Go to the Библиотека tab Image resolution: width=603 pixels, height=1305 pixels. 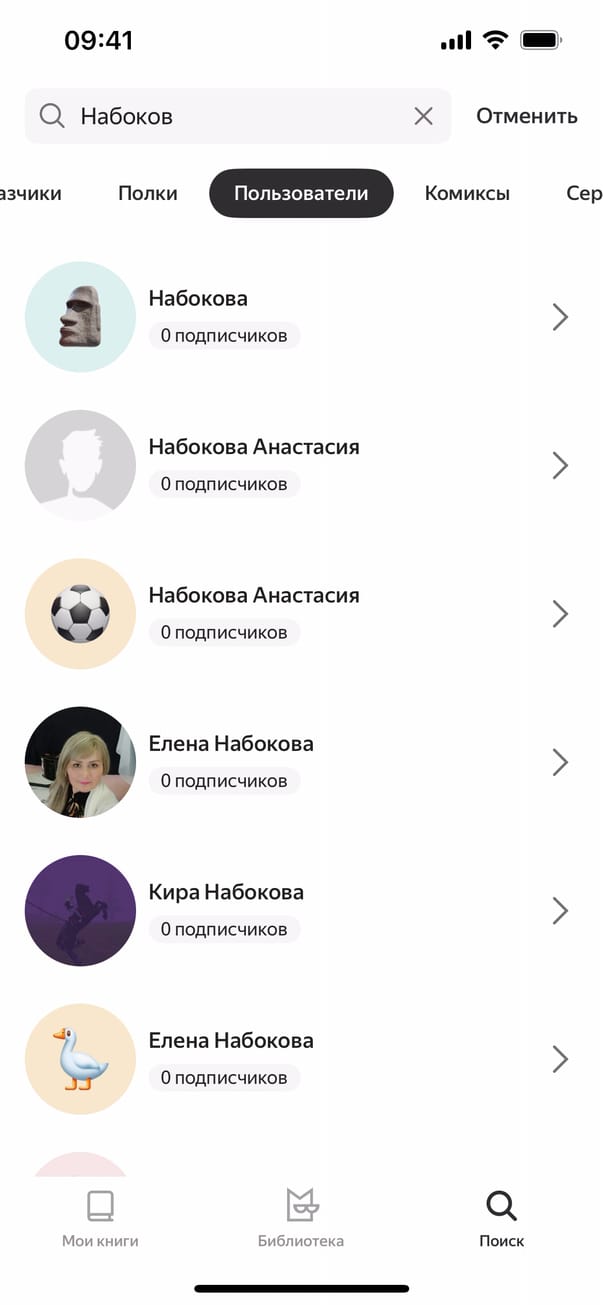pyautogui.click(x=301, y=1219)
